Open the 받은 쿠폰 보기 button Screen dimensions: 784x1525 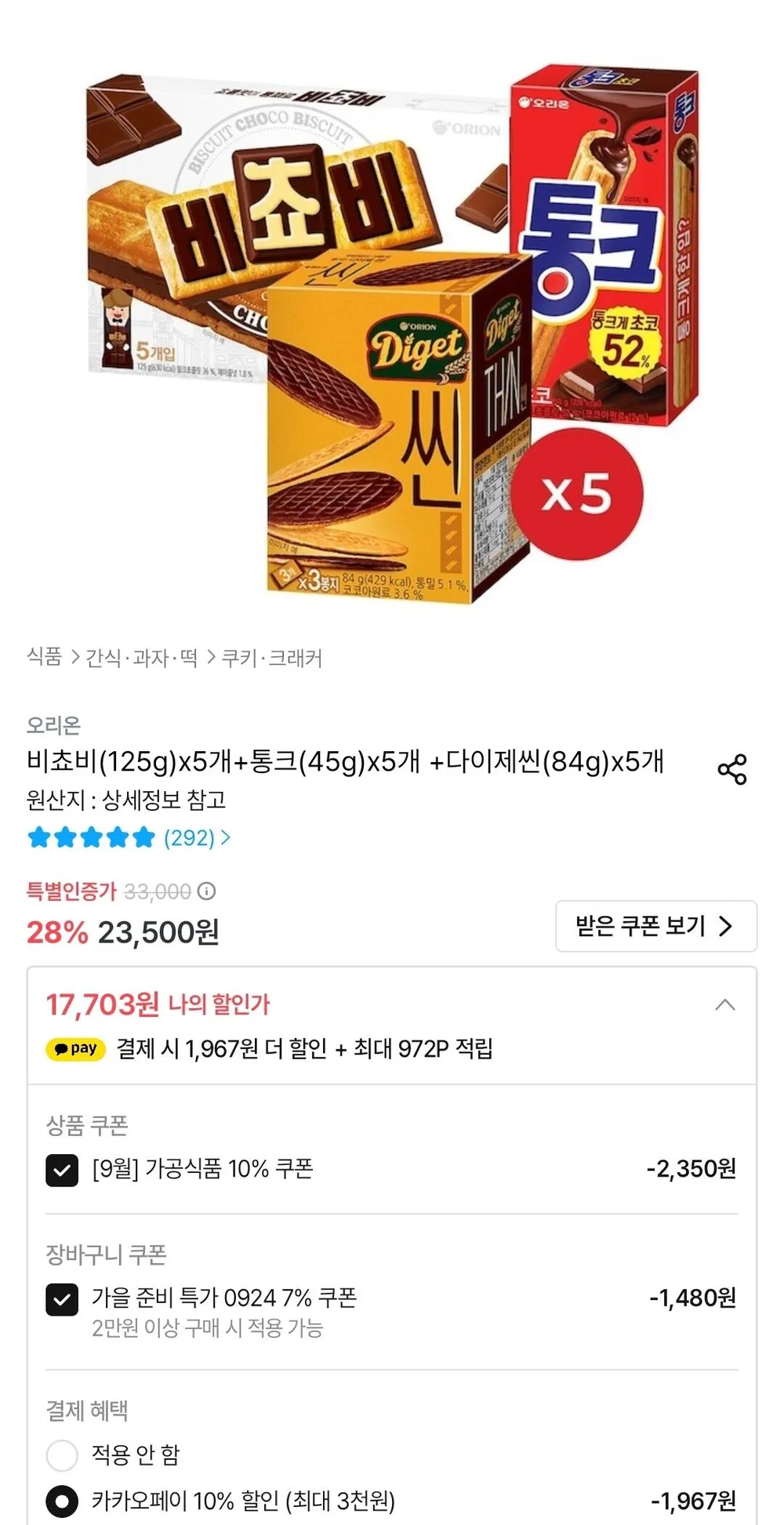tap(655, 926)
